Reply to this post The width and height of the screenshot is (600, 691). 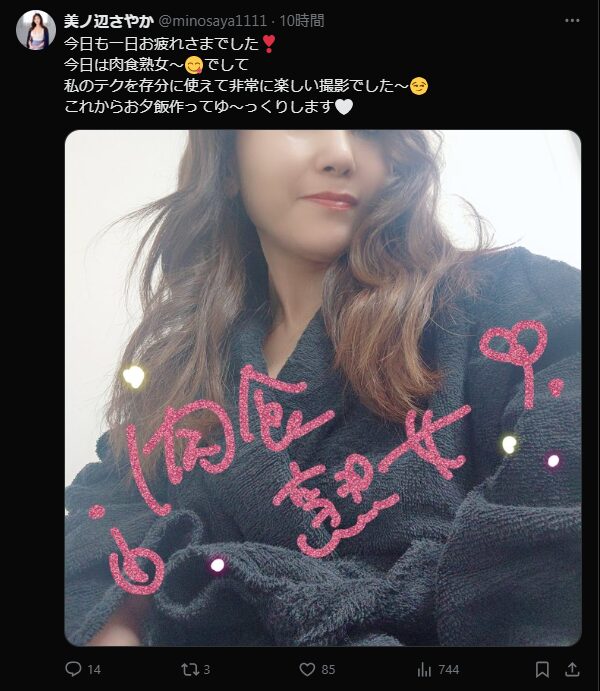pos(73,668)
